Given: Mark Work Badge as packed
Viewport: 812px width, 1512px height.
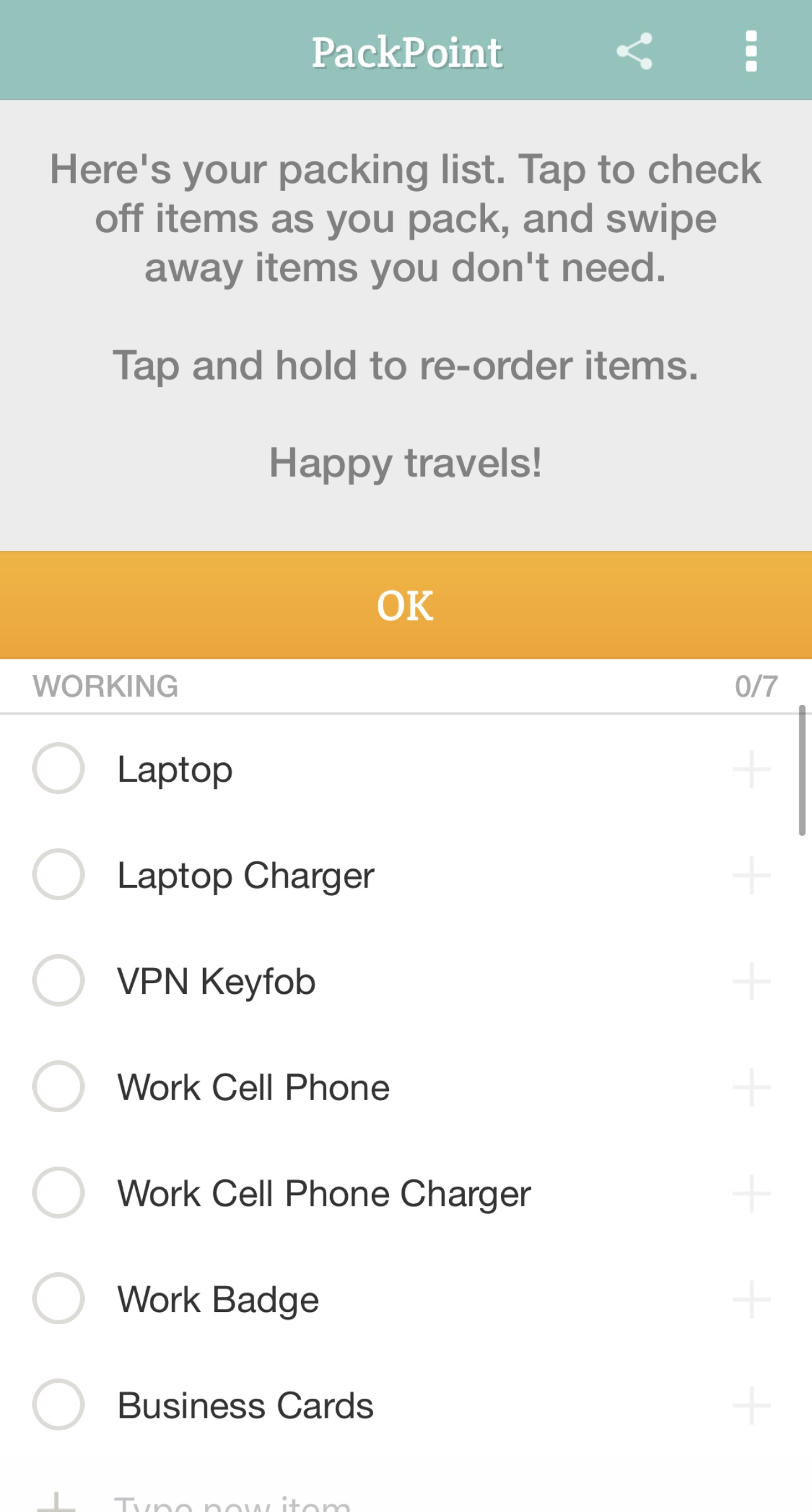Looking at the screenshot, I should pyautogui.click(x=58, y=1298).
